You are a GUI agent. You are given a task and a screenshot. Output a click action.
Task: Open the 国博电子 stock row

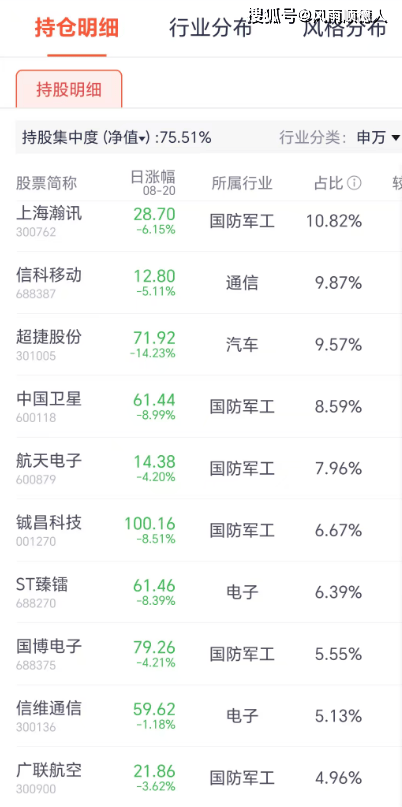201,654
